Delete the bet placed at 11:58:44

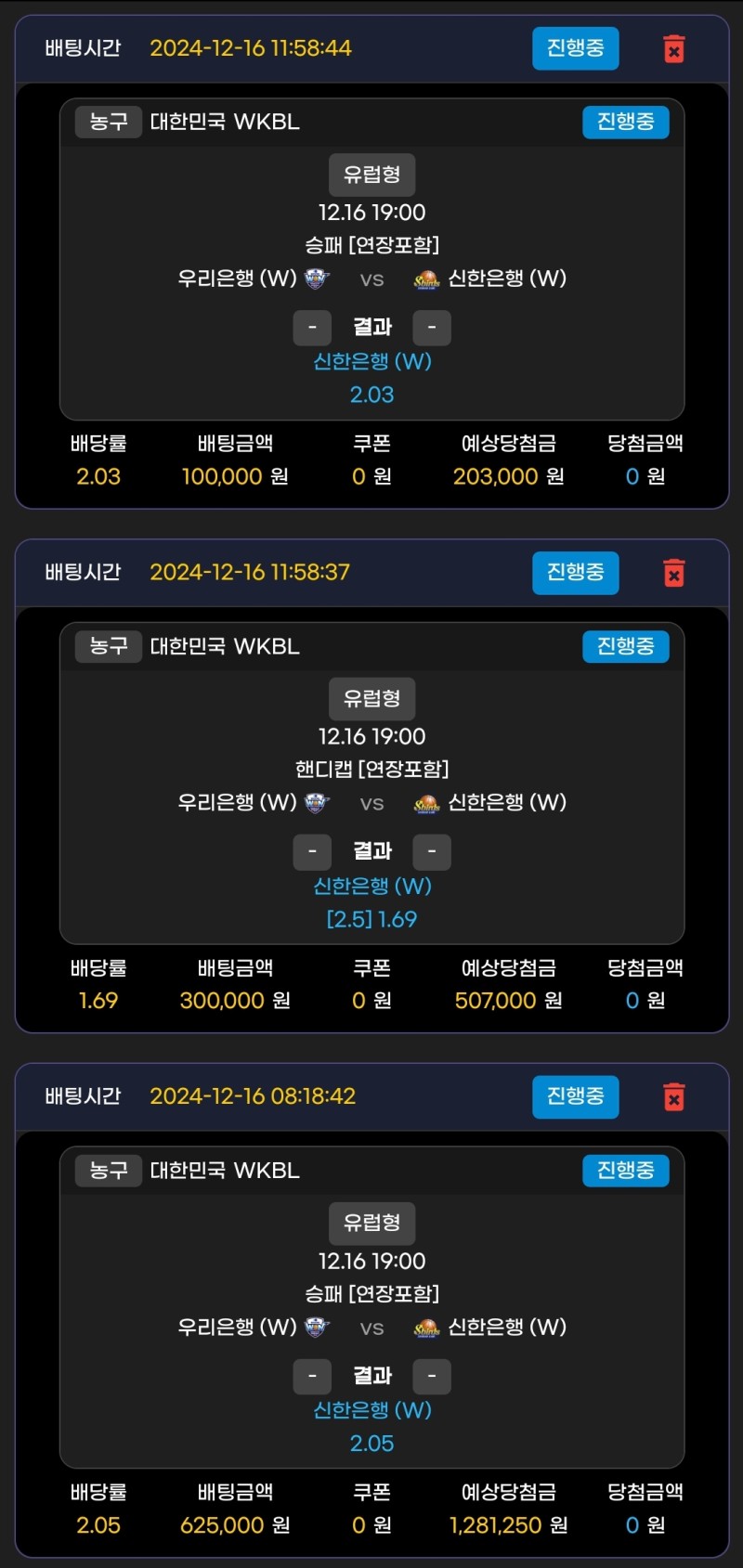(x=674, y=49)
